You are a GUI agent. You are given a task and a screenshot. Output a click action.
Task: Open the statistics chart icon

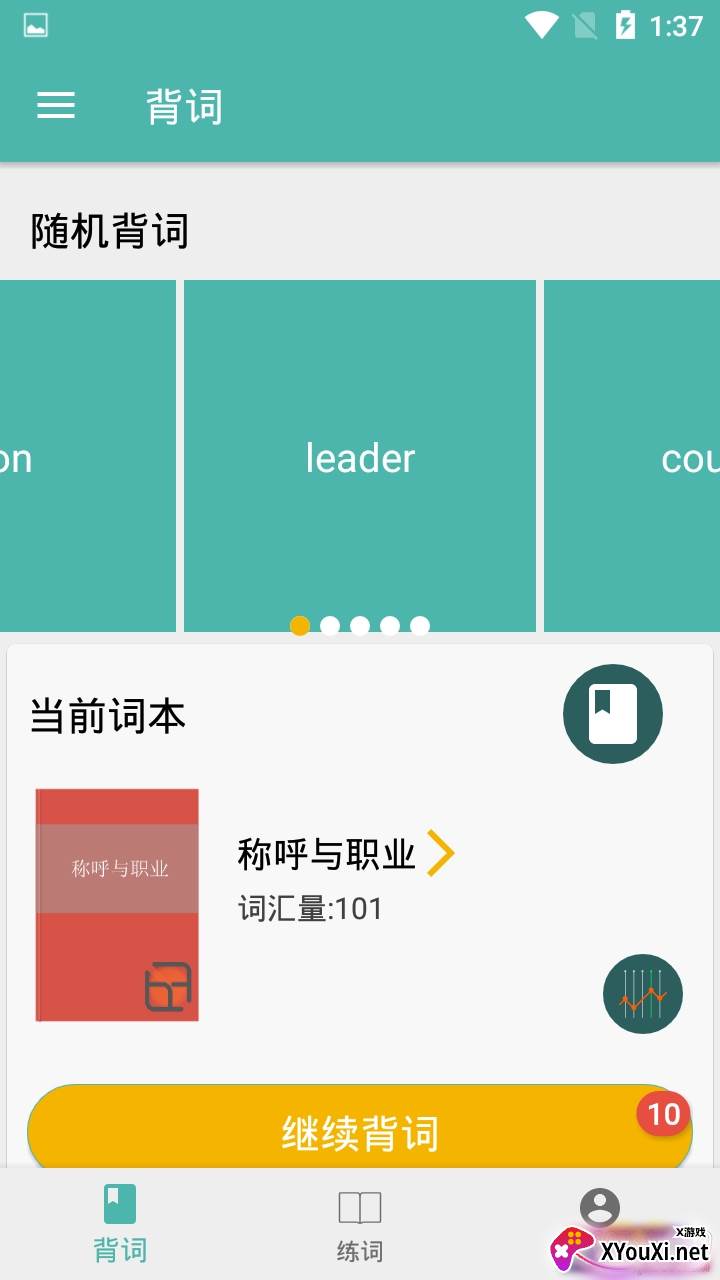(642, 994)
